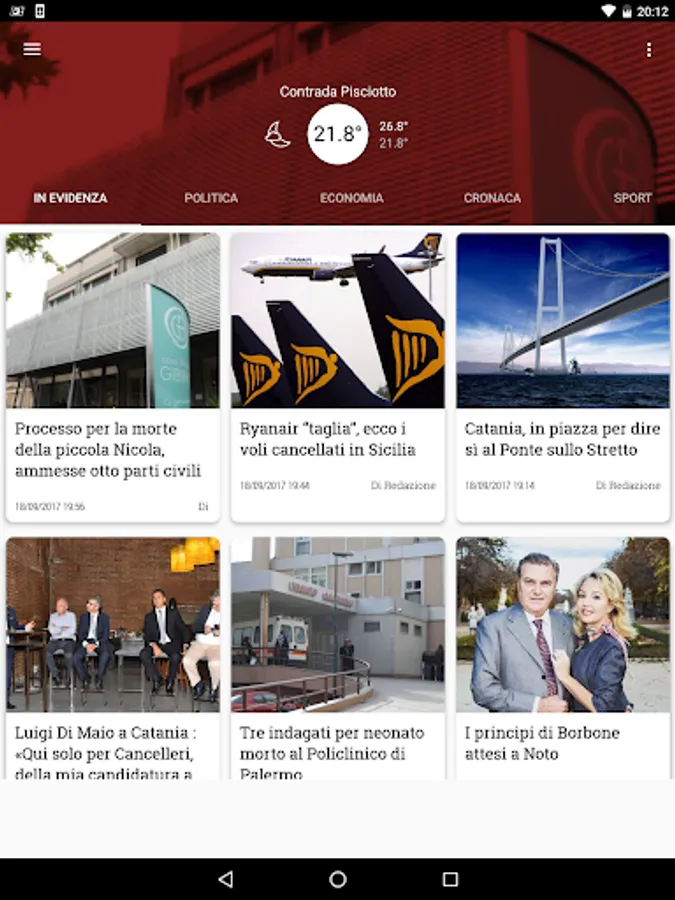Read I principi di Borbone article

pyautogui.click(x=563, y=658)
